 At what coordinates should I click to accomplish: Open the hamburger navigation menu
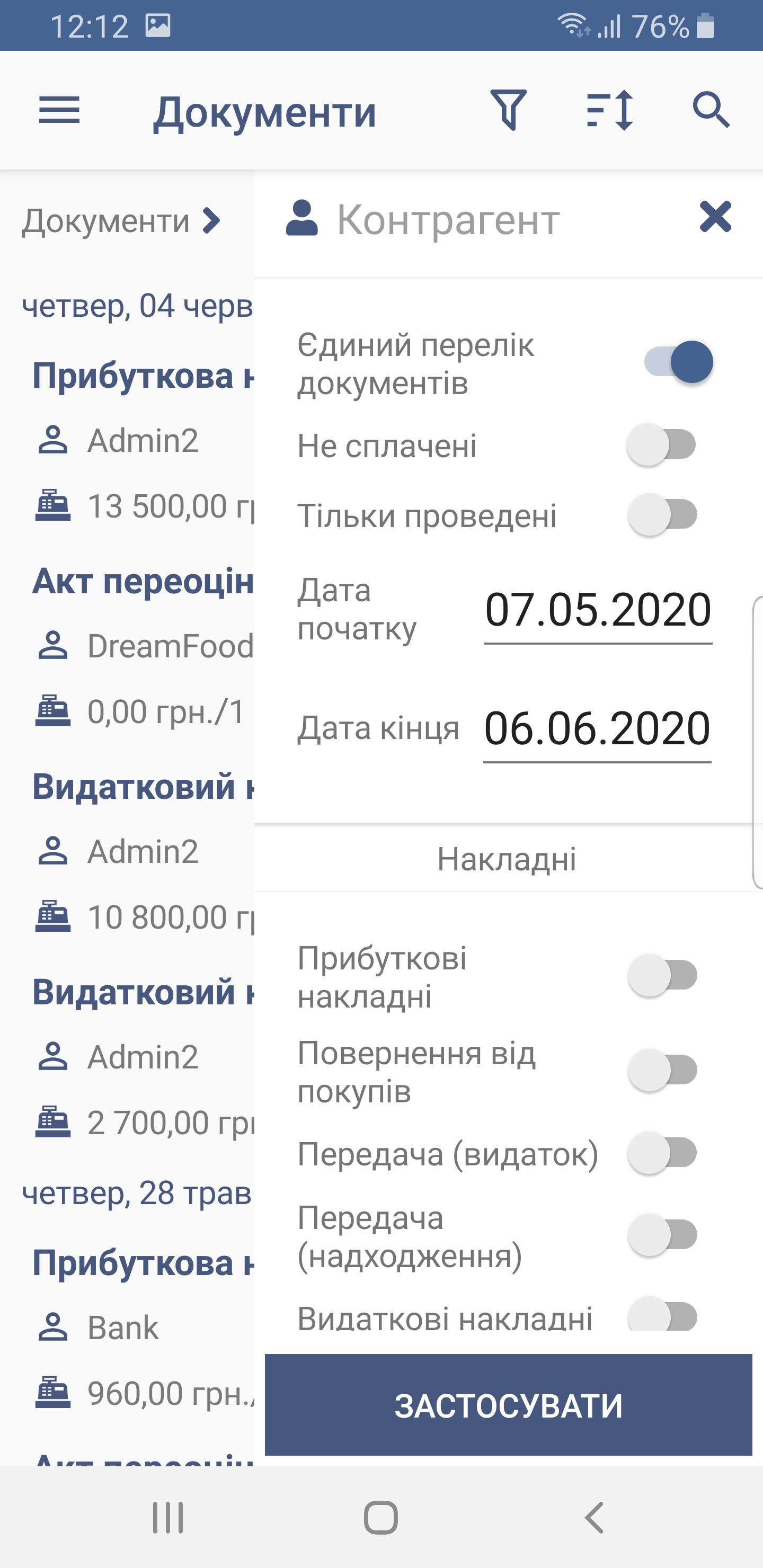click(x=59, y=110)
